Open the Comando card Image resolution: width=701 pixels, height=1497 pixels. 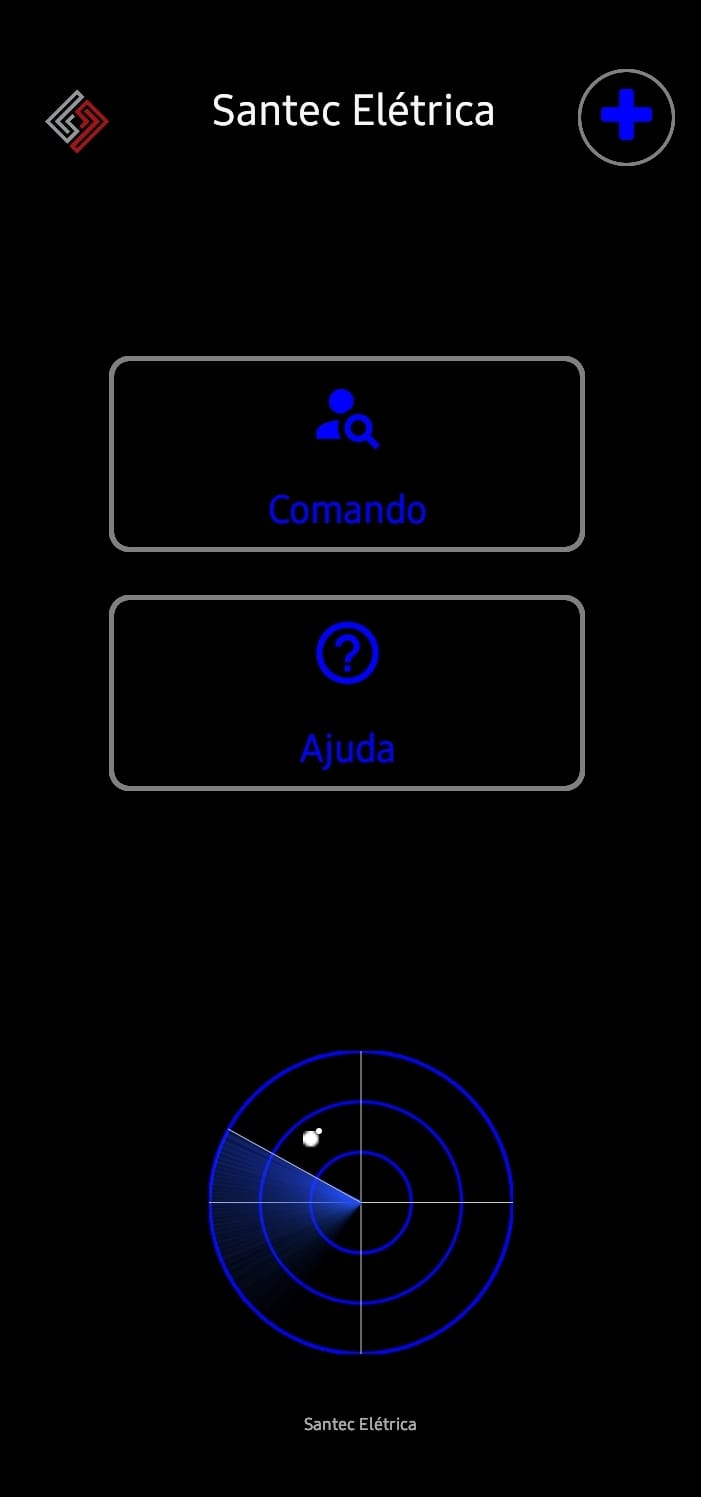[346, 453]
